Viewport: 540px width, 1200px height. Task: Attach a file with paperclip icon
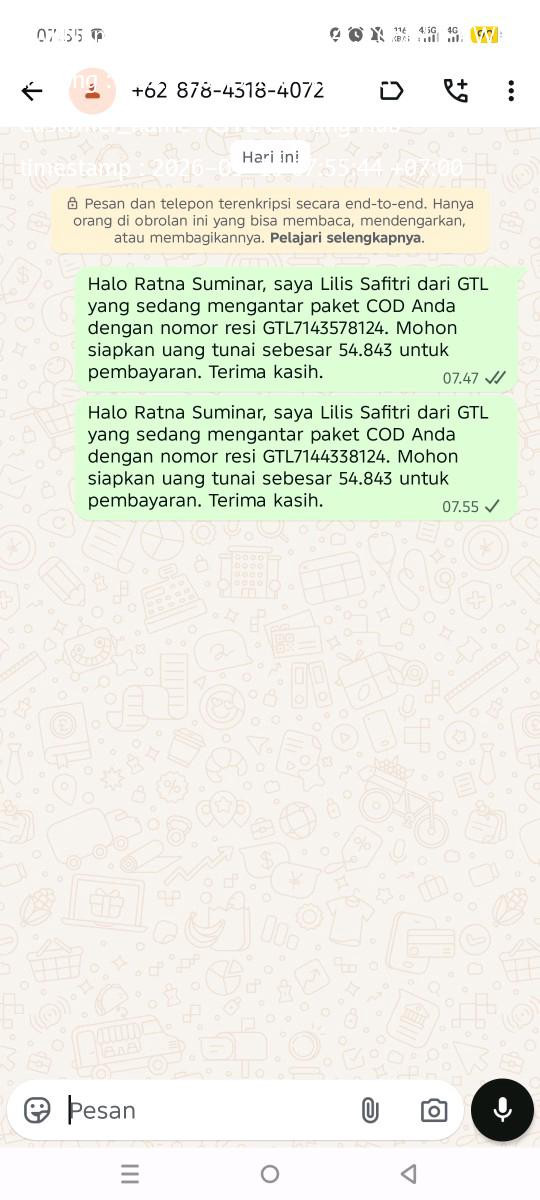pyautogui.click(x=370, y=1110)
